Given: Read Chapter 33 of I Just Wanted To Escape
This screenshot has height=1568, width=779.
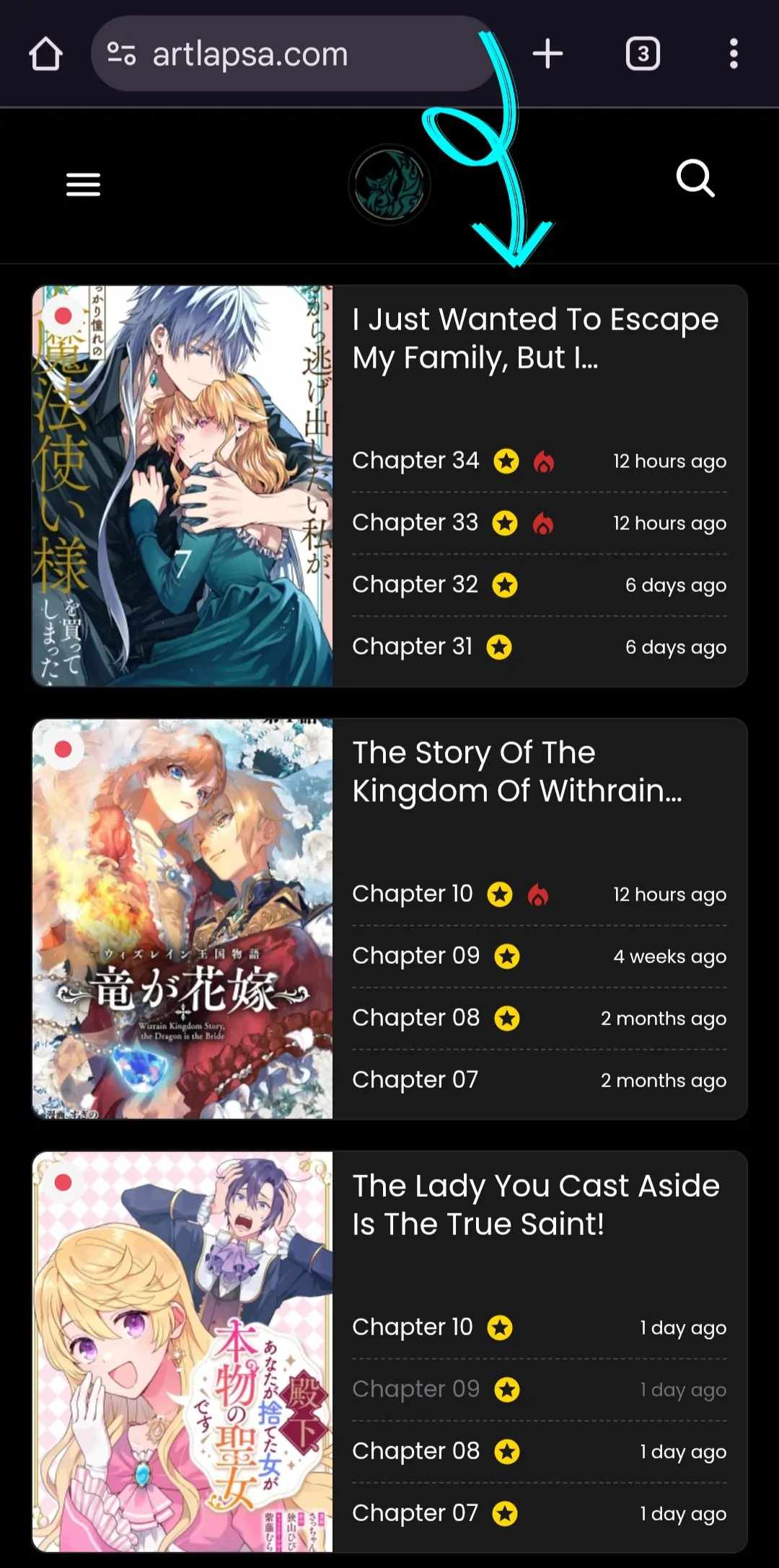Looking at the screenshot, I should (415, 523).
